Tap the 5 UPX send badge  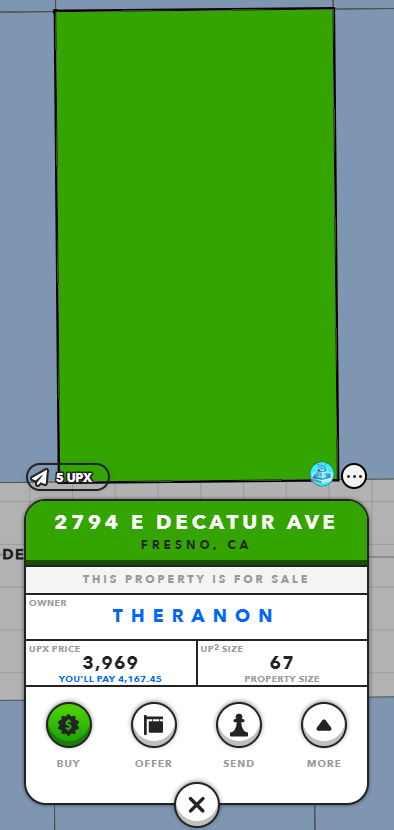[68, 477]
